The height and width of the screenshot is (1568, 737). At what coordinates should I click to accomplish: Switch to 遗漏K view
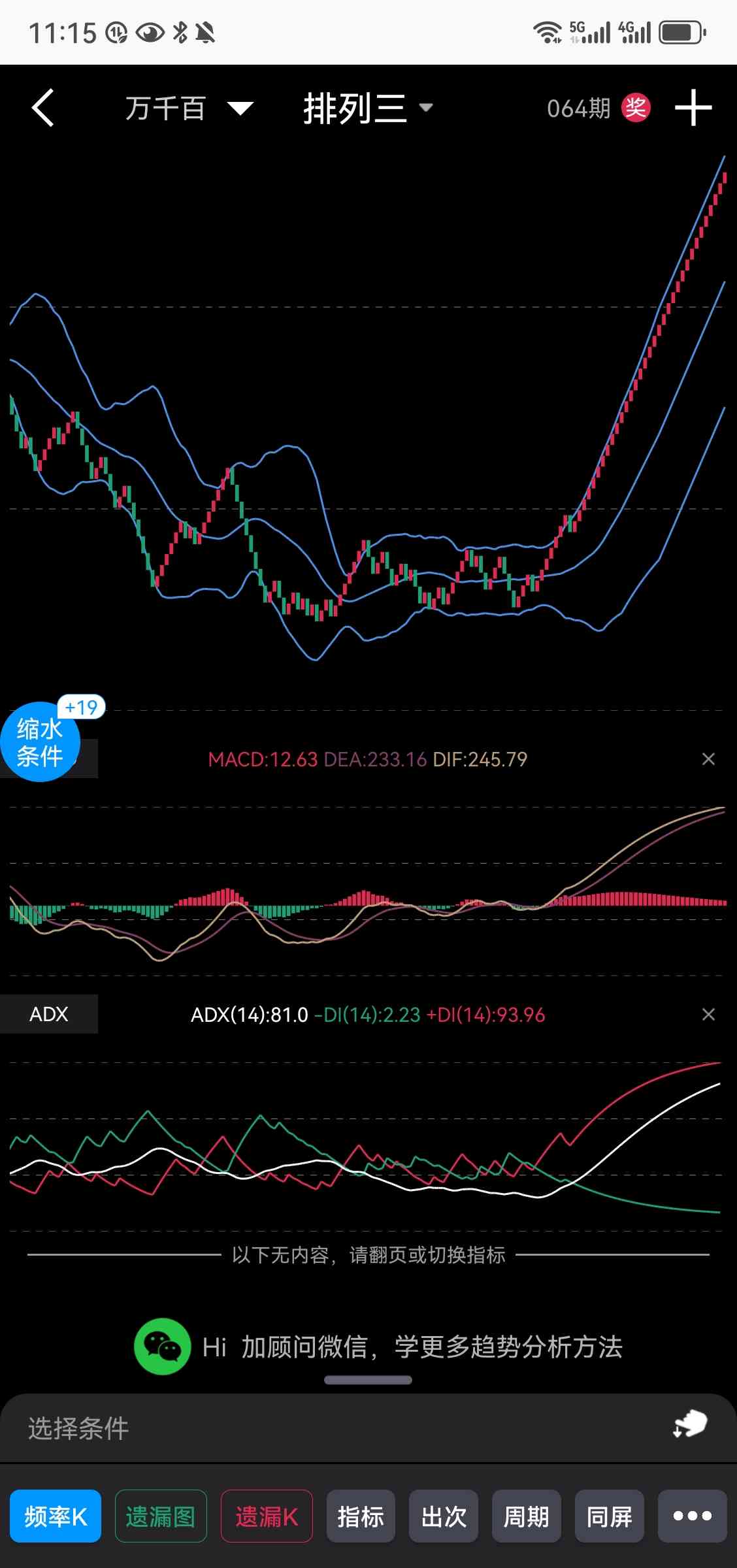pyautogui.click(x=267, y=1516)
